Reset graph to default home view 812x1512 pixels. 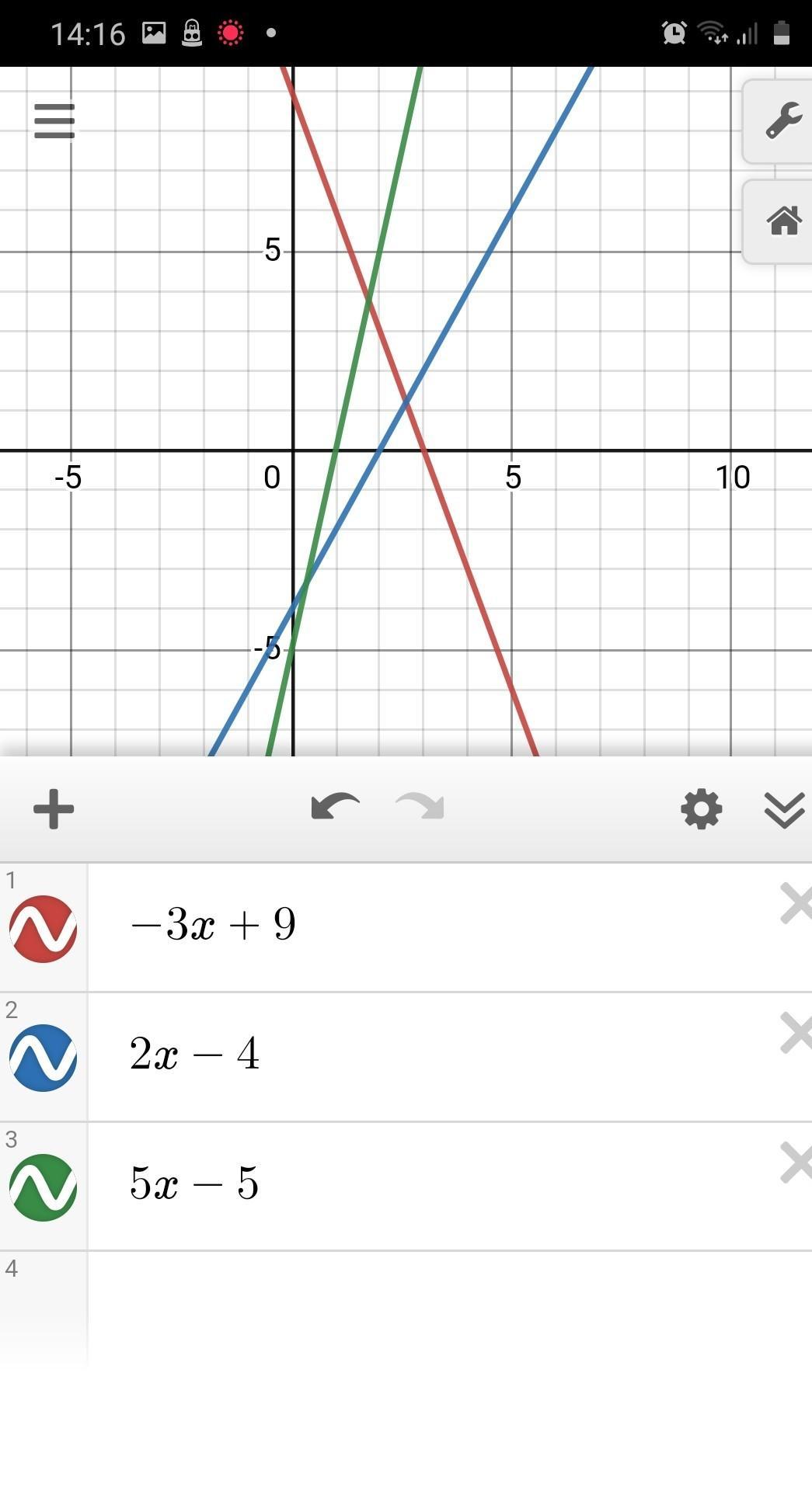782,221
